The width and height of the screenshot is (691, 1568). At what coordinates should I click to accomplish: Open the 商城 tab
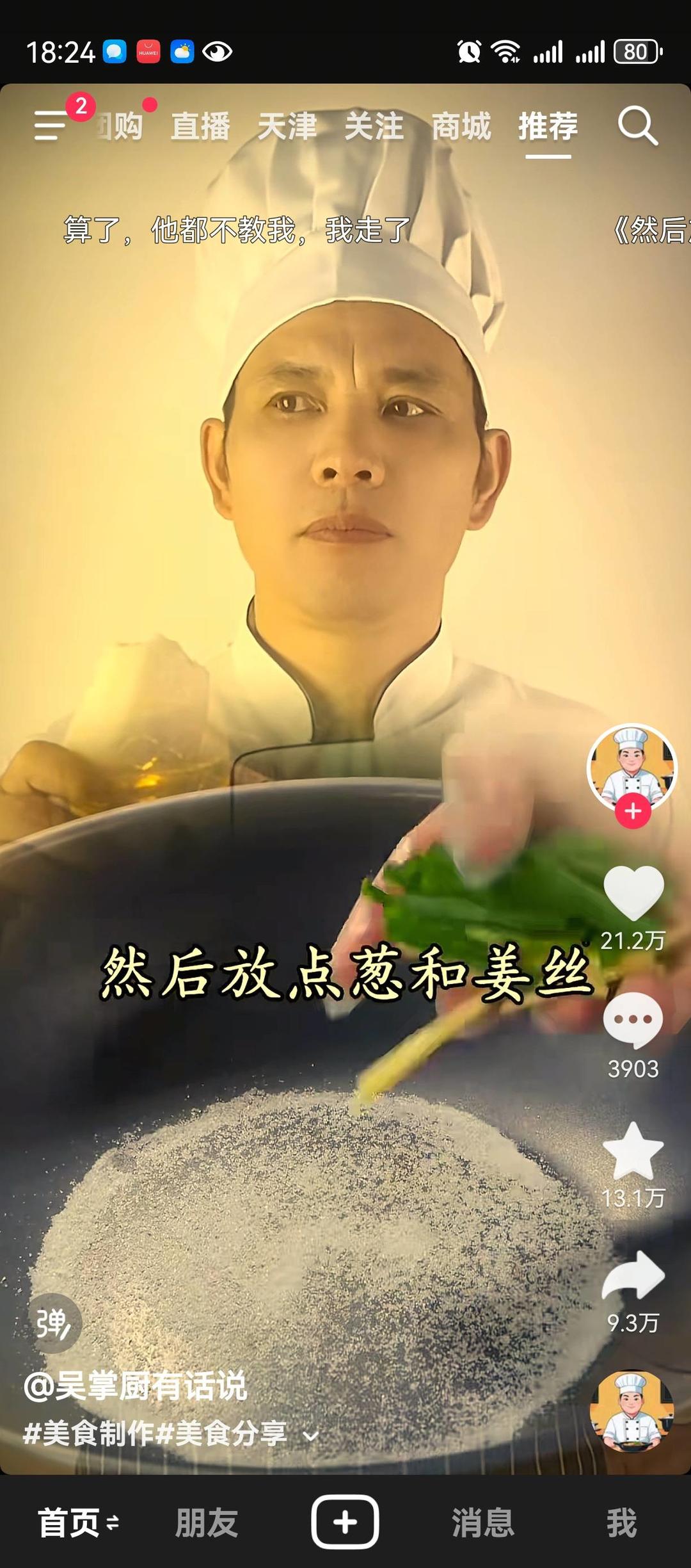(x=461, y=126)
